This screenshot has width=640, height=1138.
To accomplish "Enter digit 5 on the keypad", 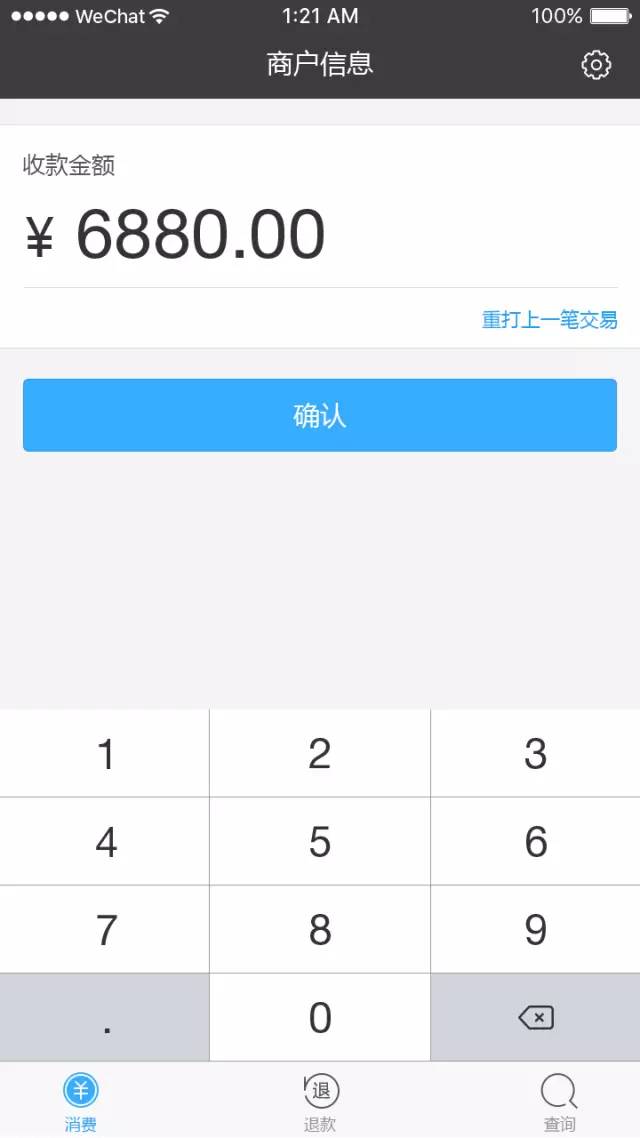I will point(320,842).
